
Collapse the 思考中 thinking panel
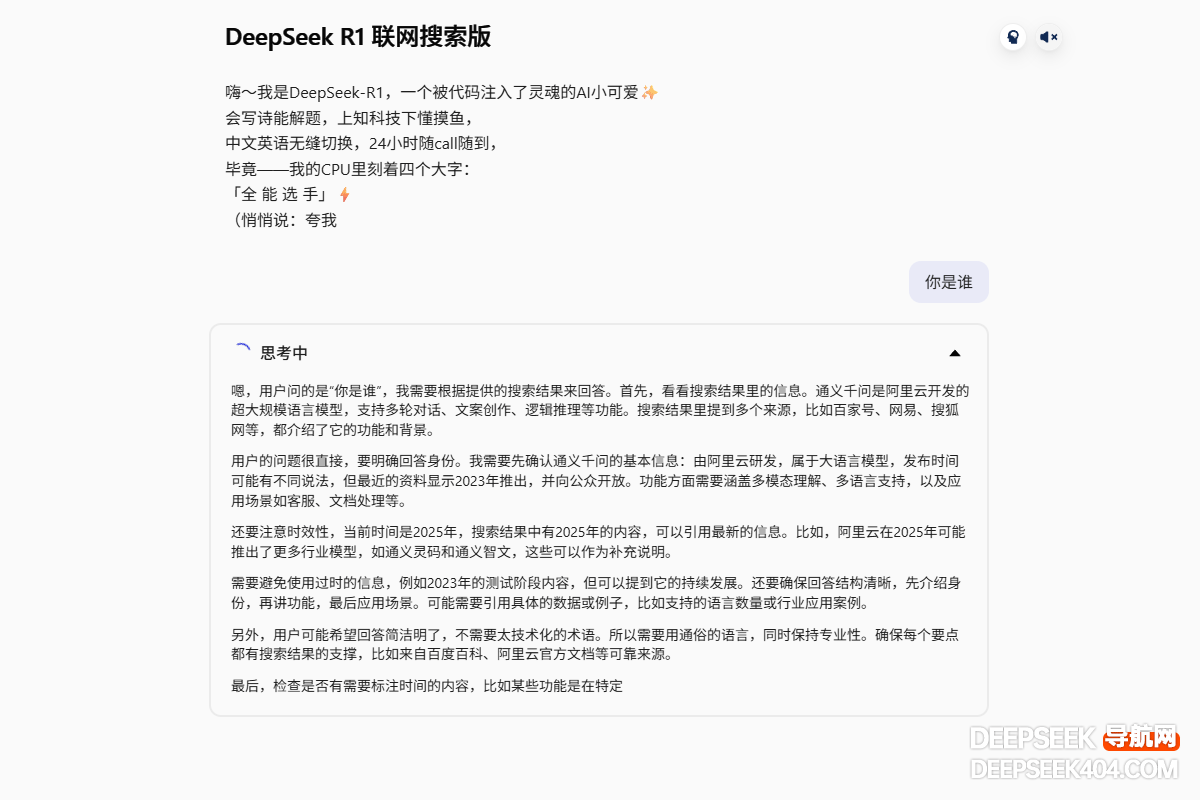point(954,353)
